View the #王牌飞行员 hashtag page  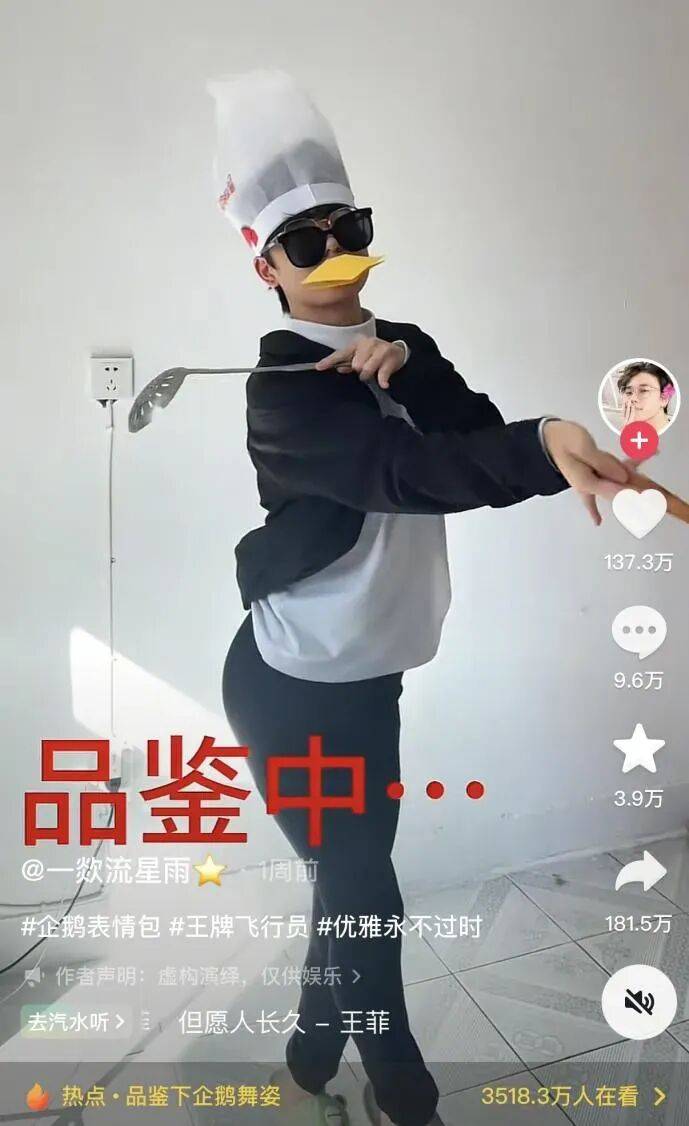tap(238, 927)
